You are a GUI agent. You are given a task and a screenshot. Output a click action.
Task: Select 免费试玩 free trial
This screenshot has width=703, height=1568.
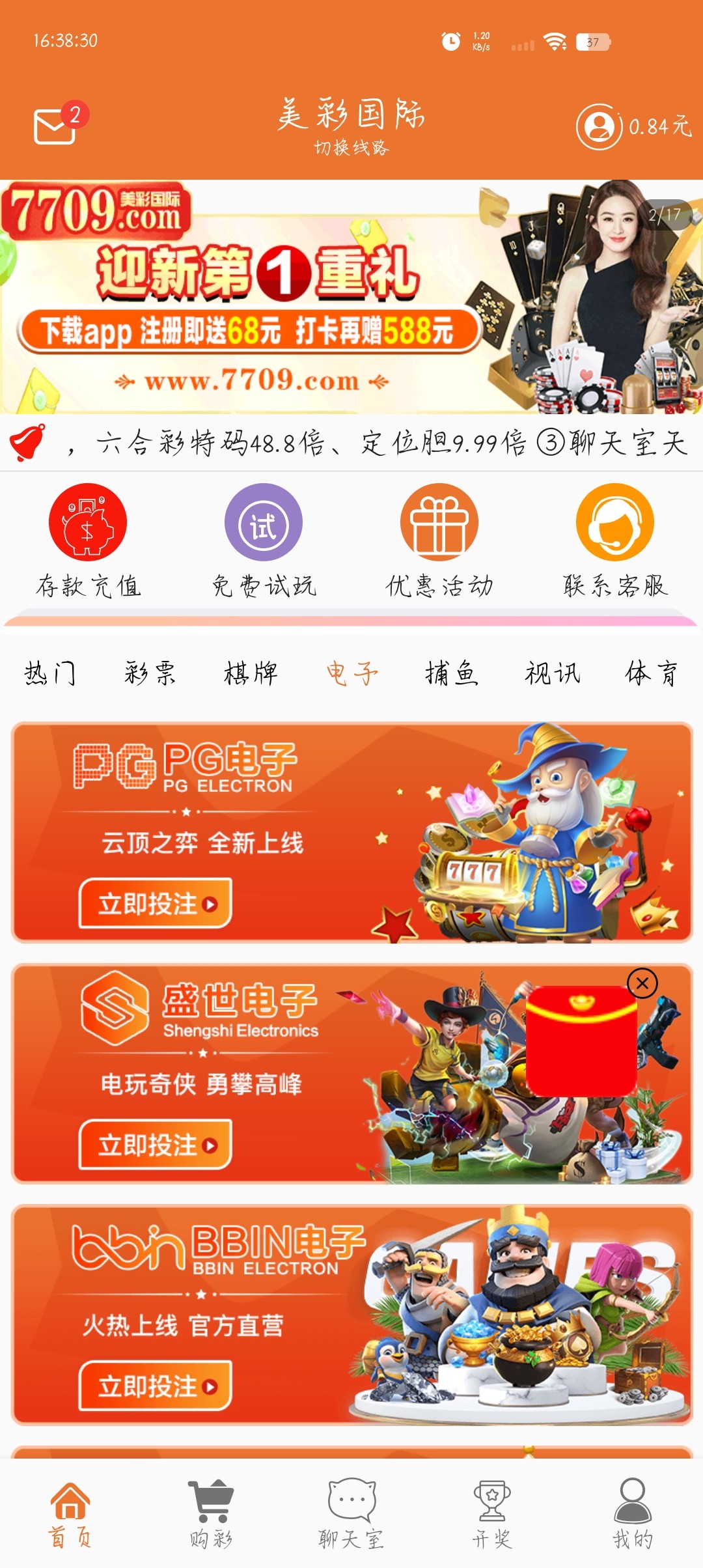[264, 541]
